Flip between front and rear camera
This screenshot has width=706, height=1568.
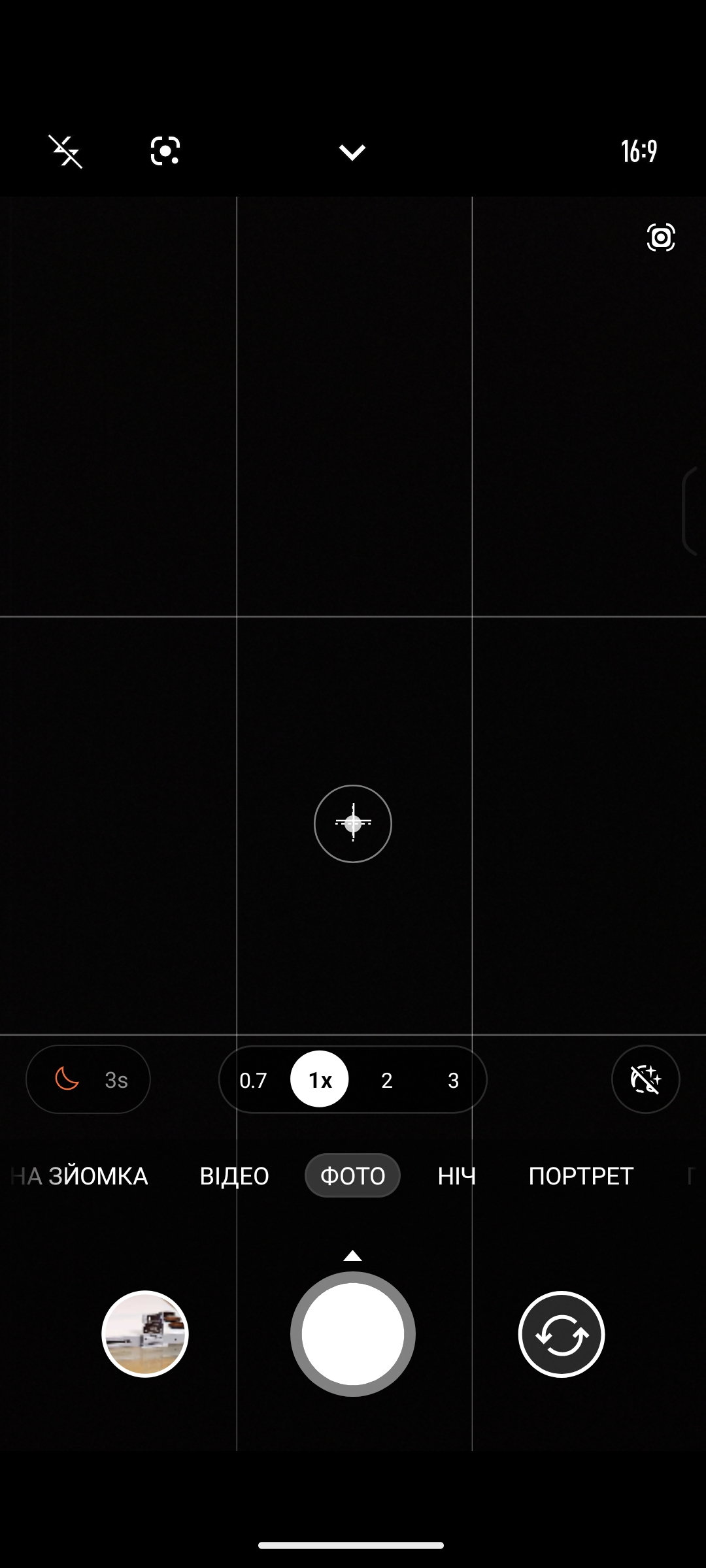[x=561, y=1334]
